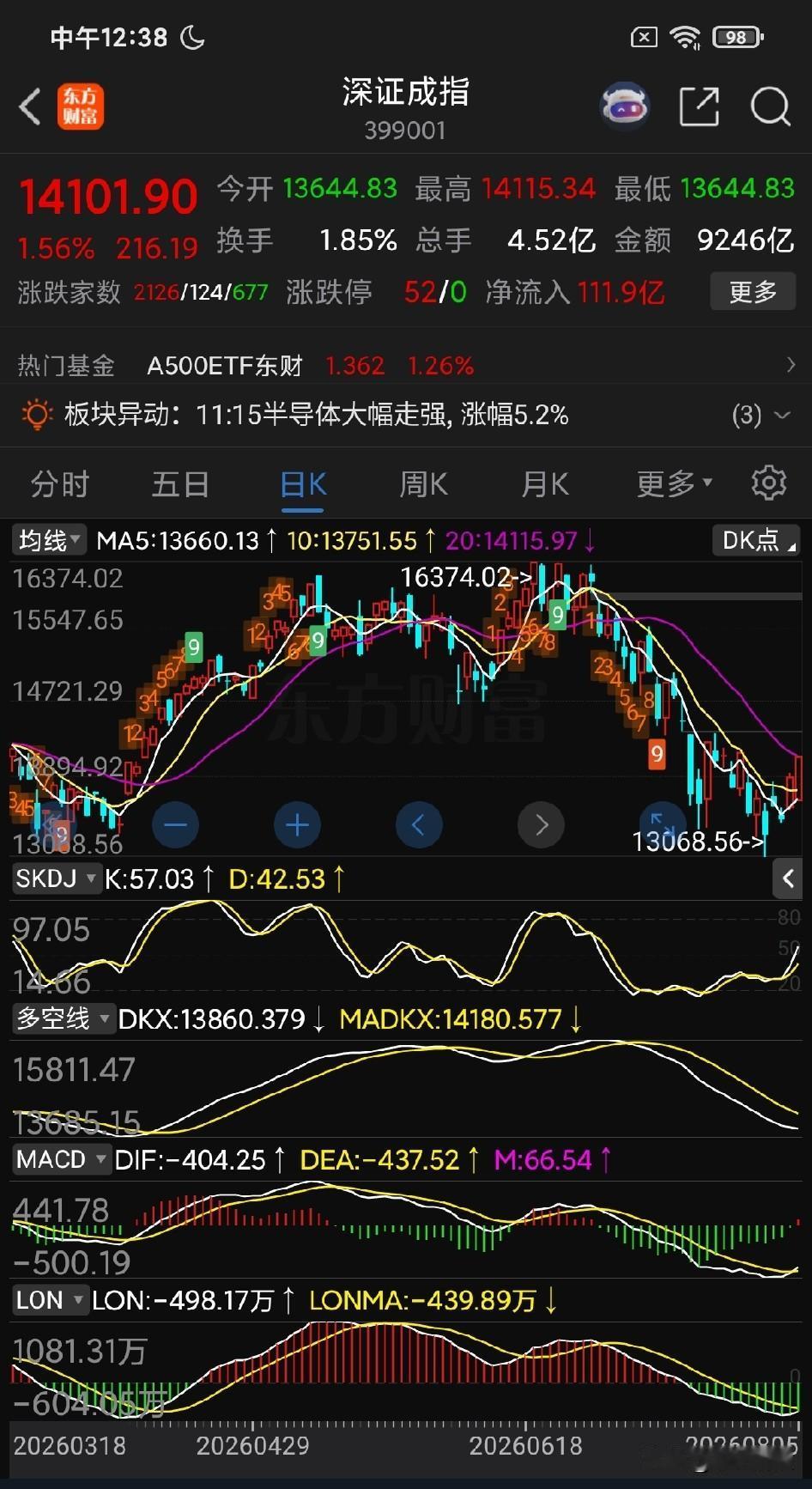Viewport: 812px width, 1489px height.
Task: Expand the 板块异动 alerts list
Action: (x=760, y=416)
